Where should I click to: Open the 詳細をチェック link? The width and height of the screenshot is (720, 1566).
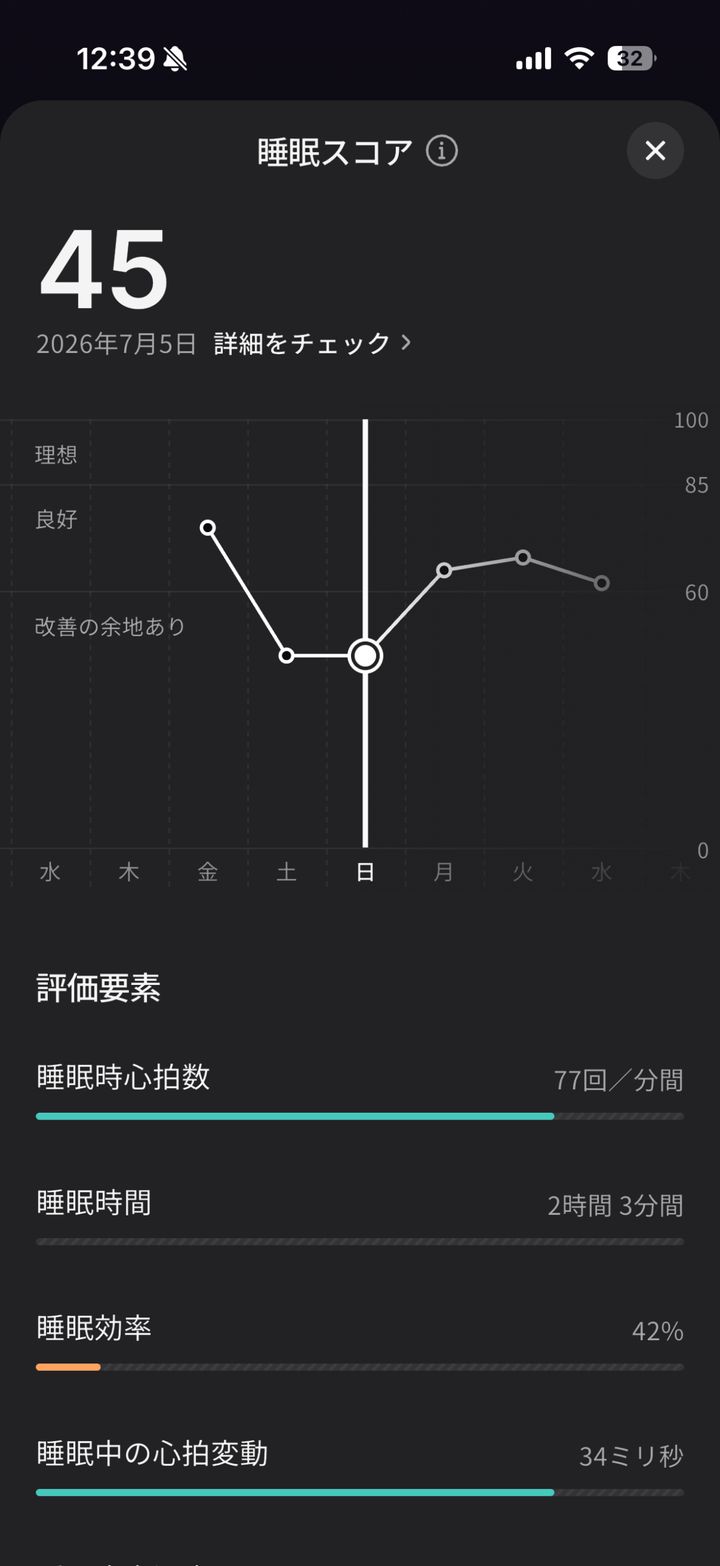point(313,343)
